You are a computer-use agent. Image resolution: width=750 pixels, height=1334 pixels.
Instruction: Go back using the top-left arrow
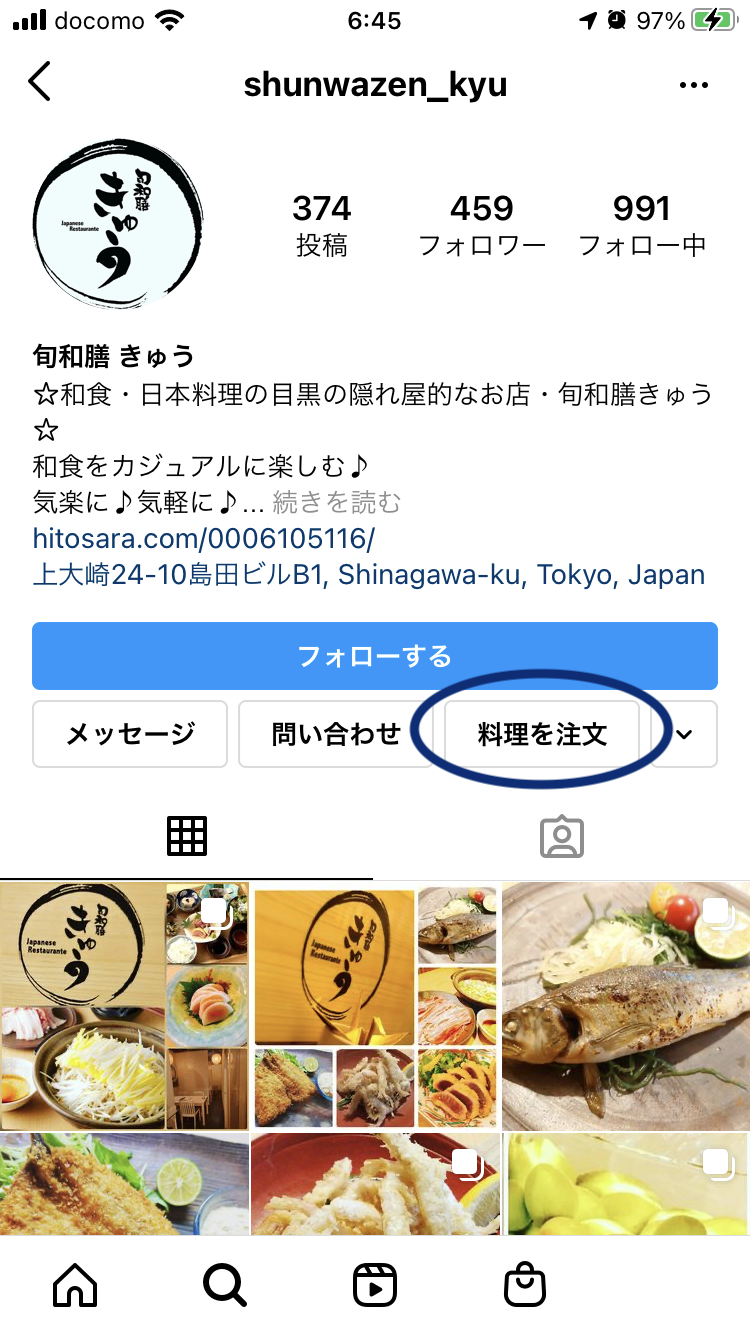click(40, 83)
